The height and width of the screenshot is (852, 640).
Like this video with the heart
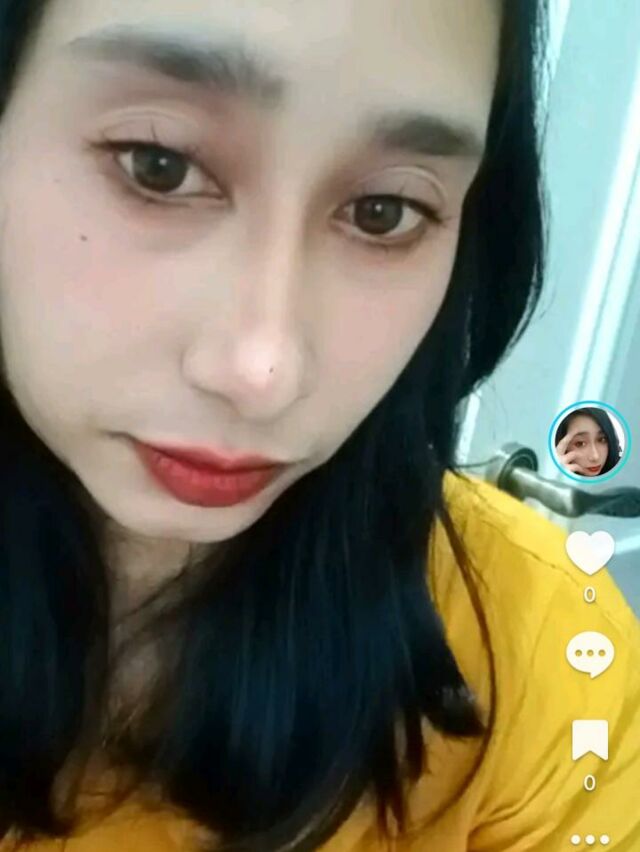589,551
